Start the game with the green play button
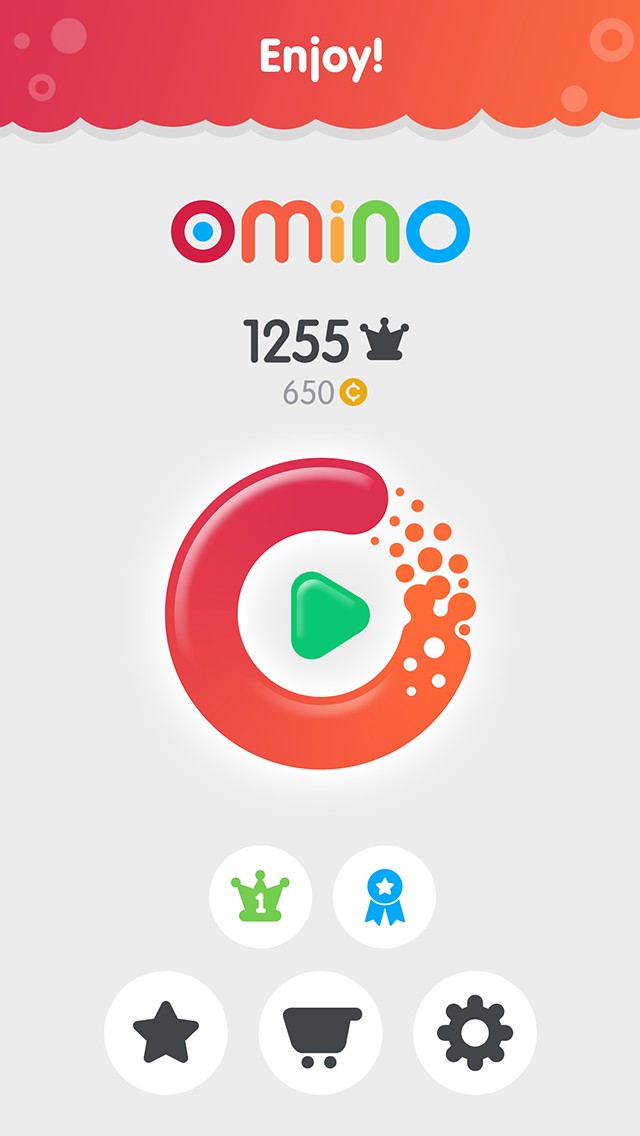The width and height of the screenshot is (640, 1136). tap(328, 615)
